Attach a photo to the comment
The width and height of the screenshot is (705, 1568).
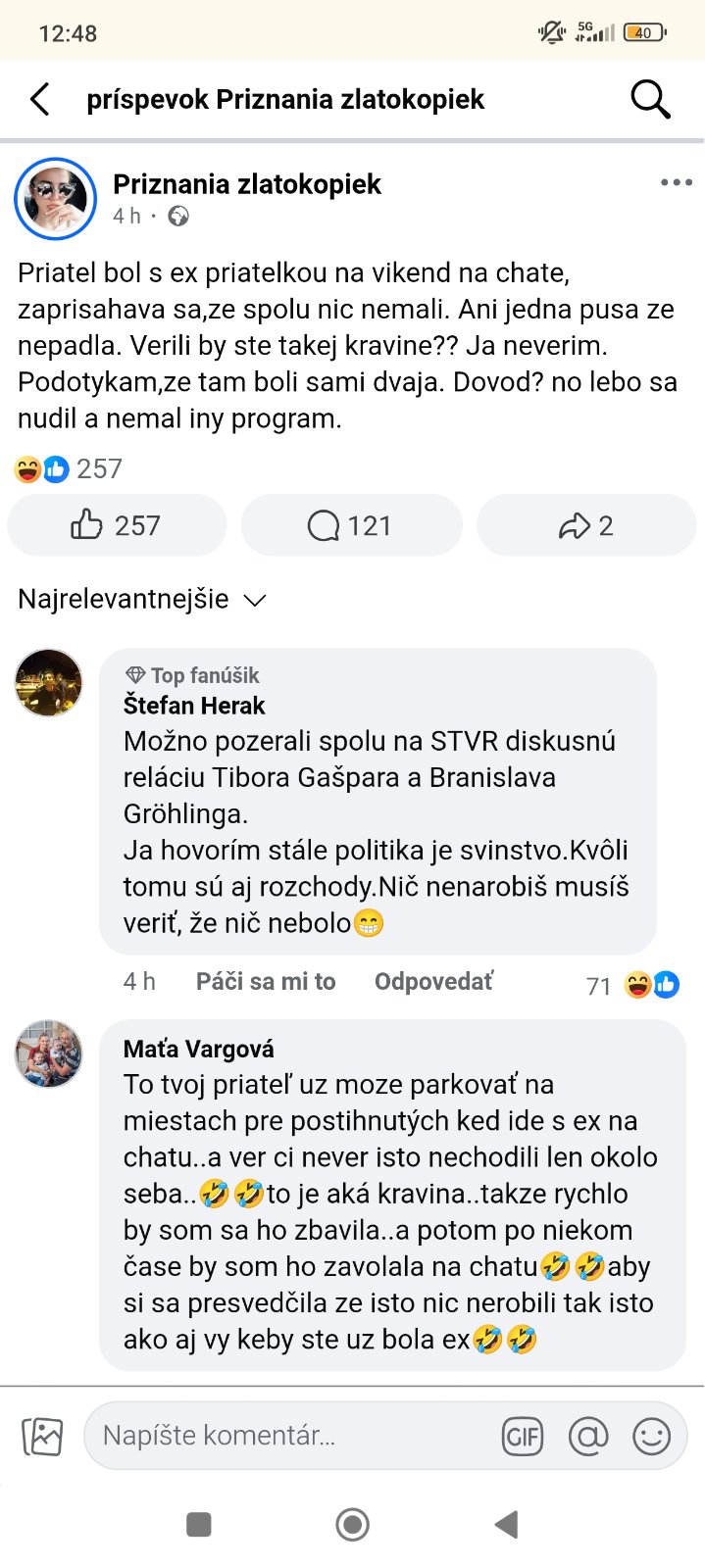tap(42, 1437)
